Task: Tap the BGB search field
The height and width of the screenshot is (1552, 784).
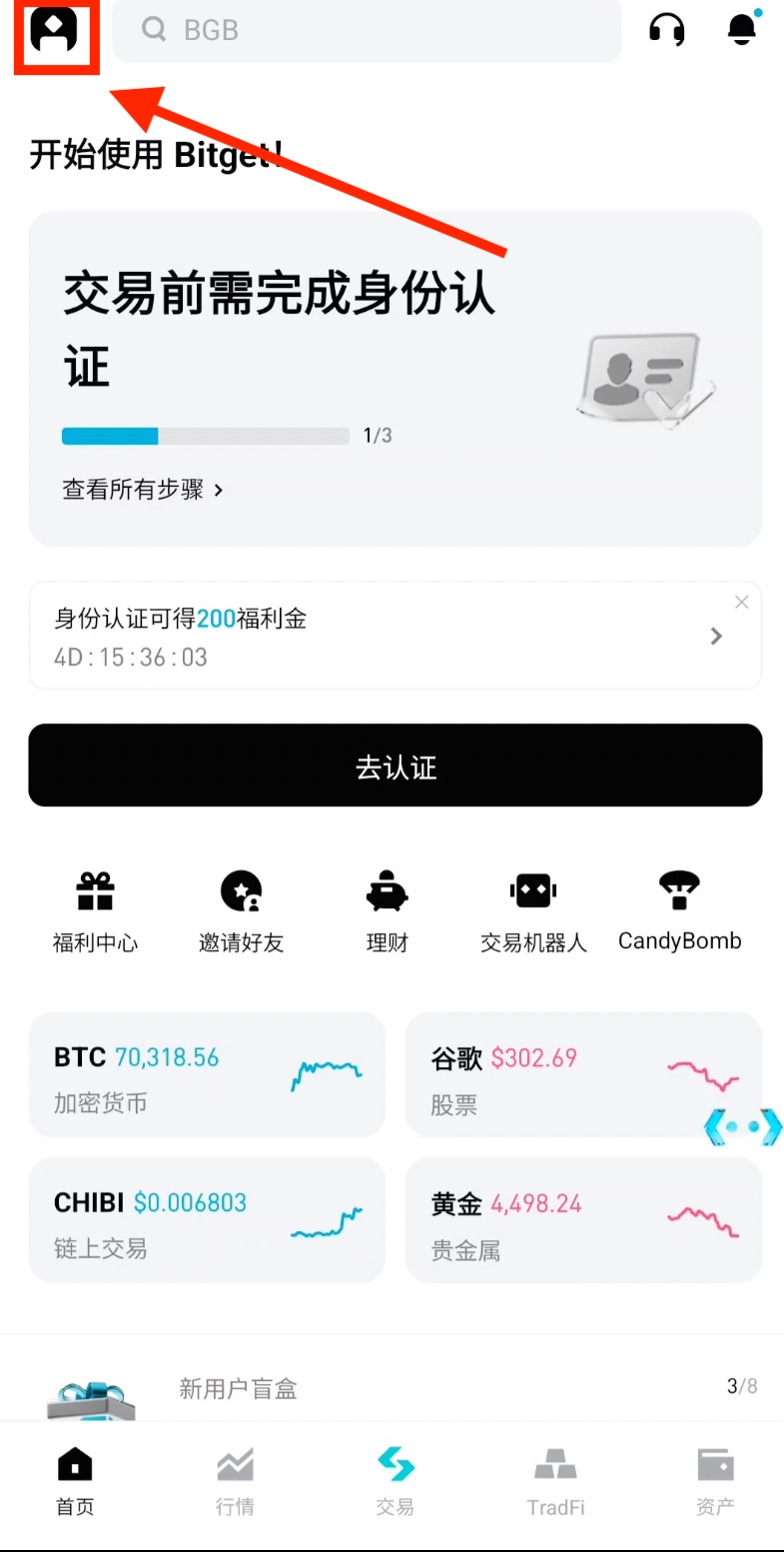Action: click(x=367, y=31)
